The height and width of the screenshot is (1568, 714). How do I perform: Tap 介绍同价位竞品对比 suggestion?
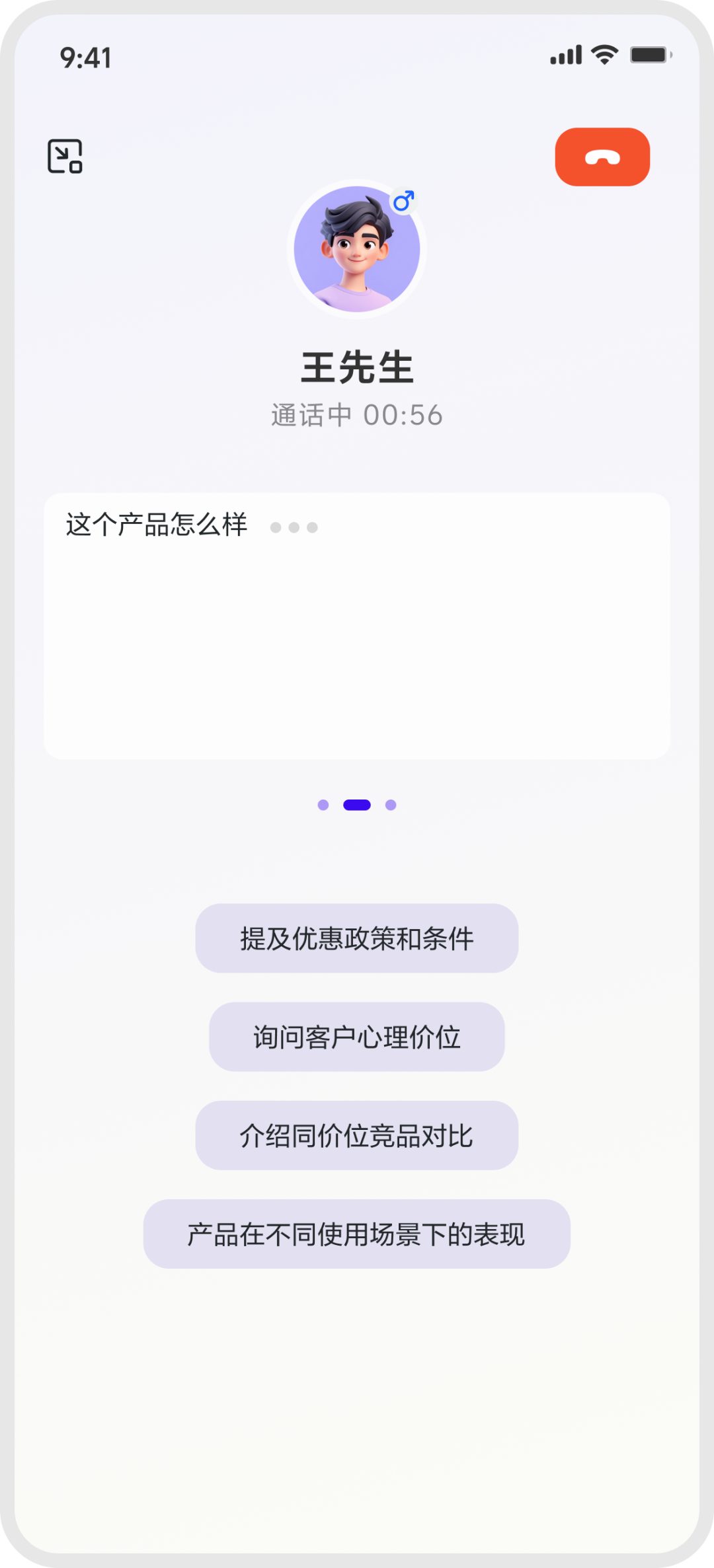pyautogui.click(x=357, y=1135)
